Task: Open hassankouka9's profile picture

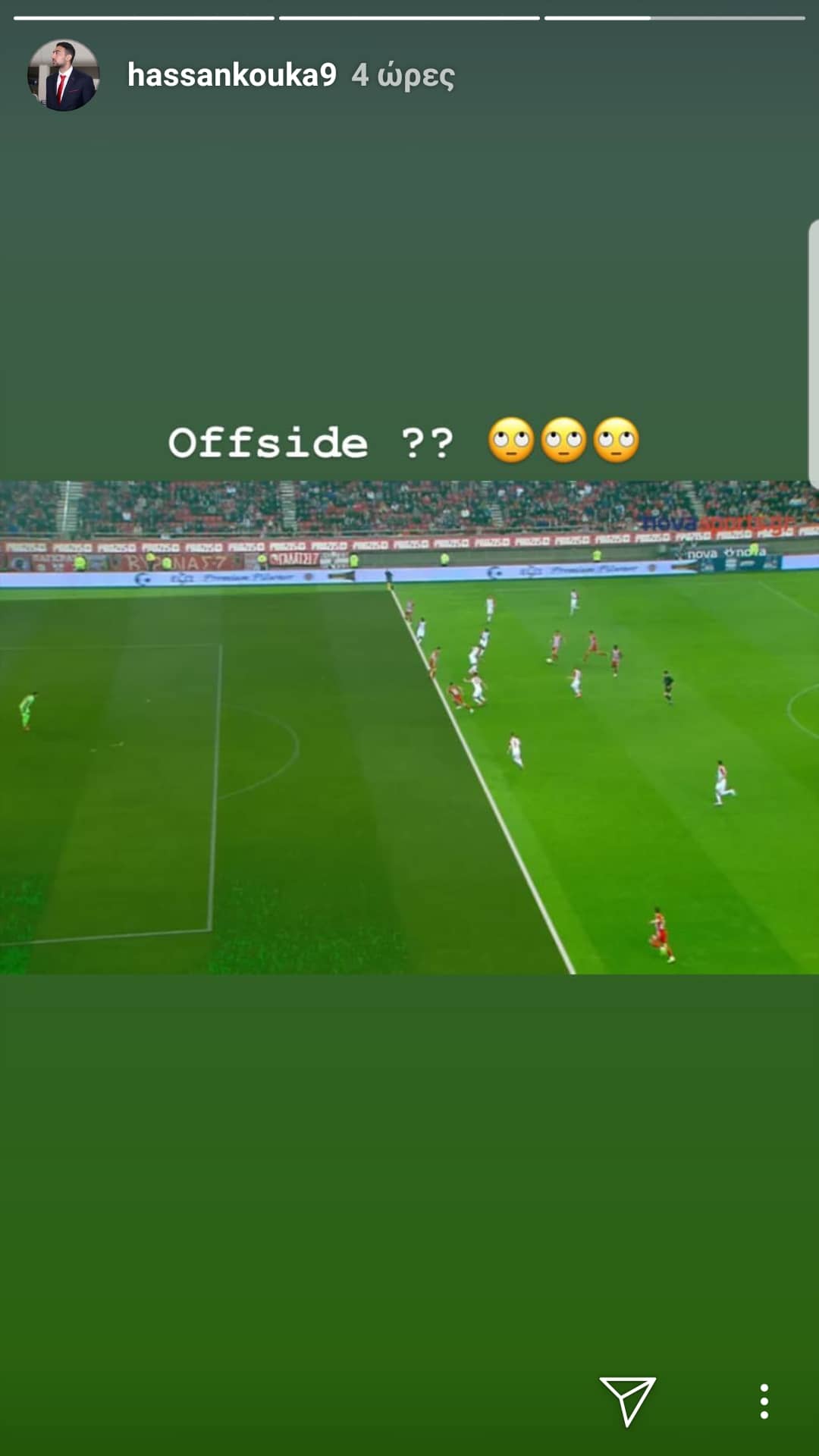Action: (63, 75)
